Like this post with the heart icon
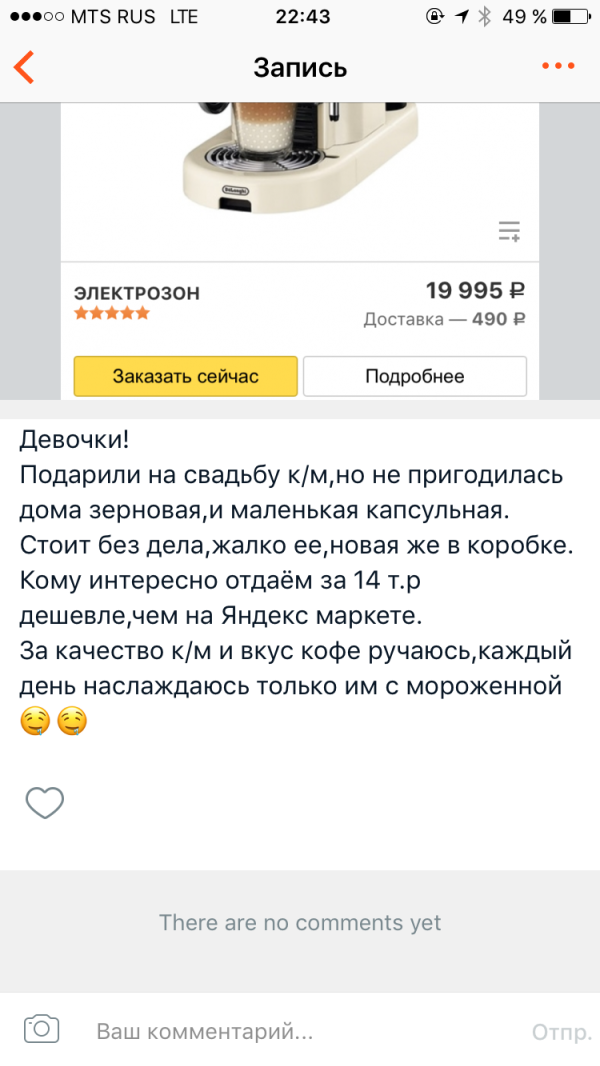The image size is (600, 1066). coord(44,802)
